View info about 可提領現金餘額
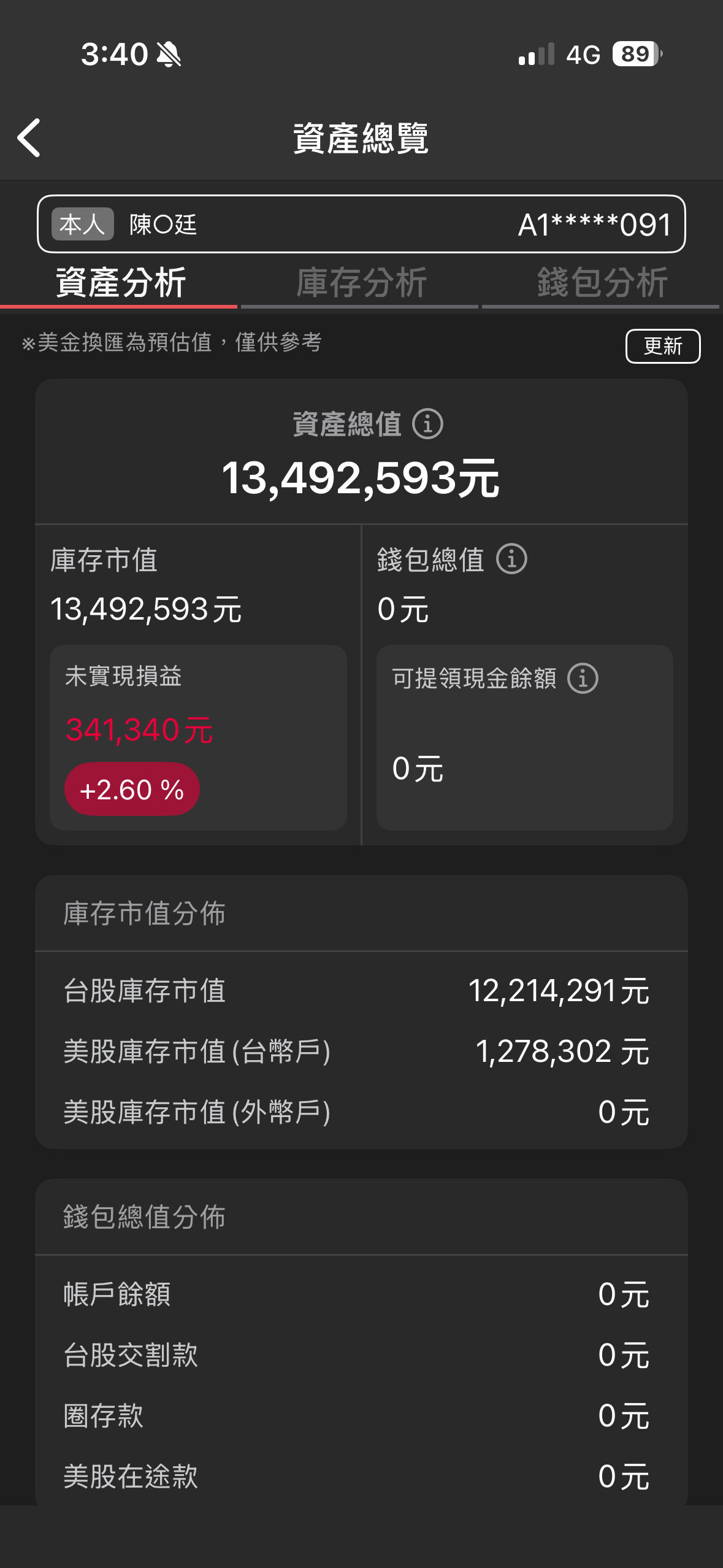Screen dimensions: 723x1568 pyautogui.click(x=583, y=678)
